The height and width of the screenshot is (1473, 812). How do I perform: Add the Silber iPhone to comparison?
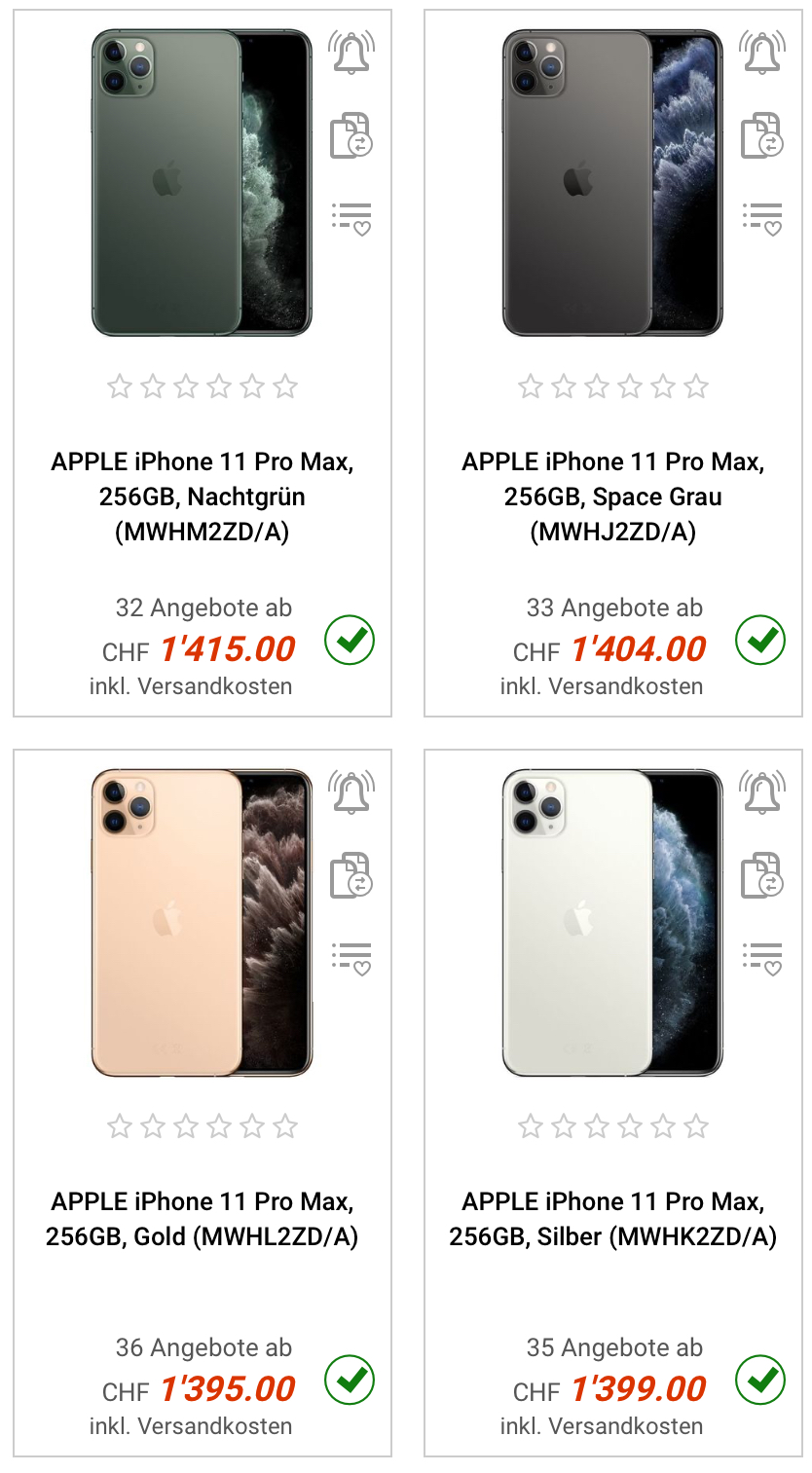pyautogui.click(x=762, y=875)
